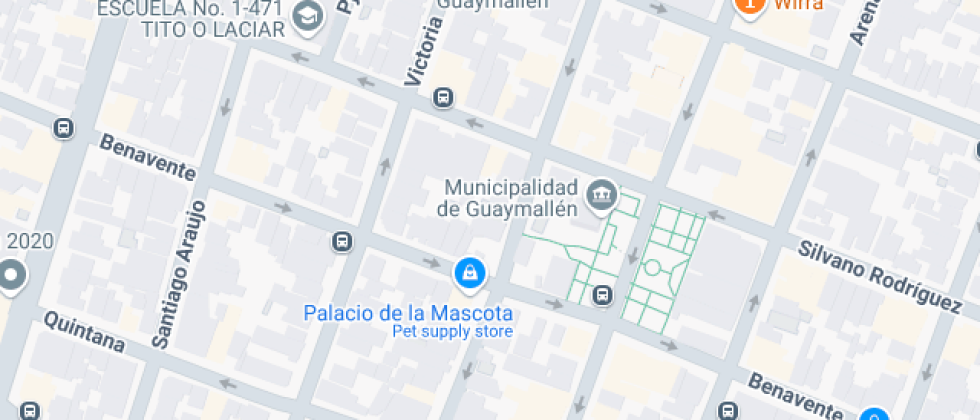Image resolution: width=980 pixels, height=420 pixels.
Task: Open the orange Wirra restaurant marker
Action: point(748,5)
